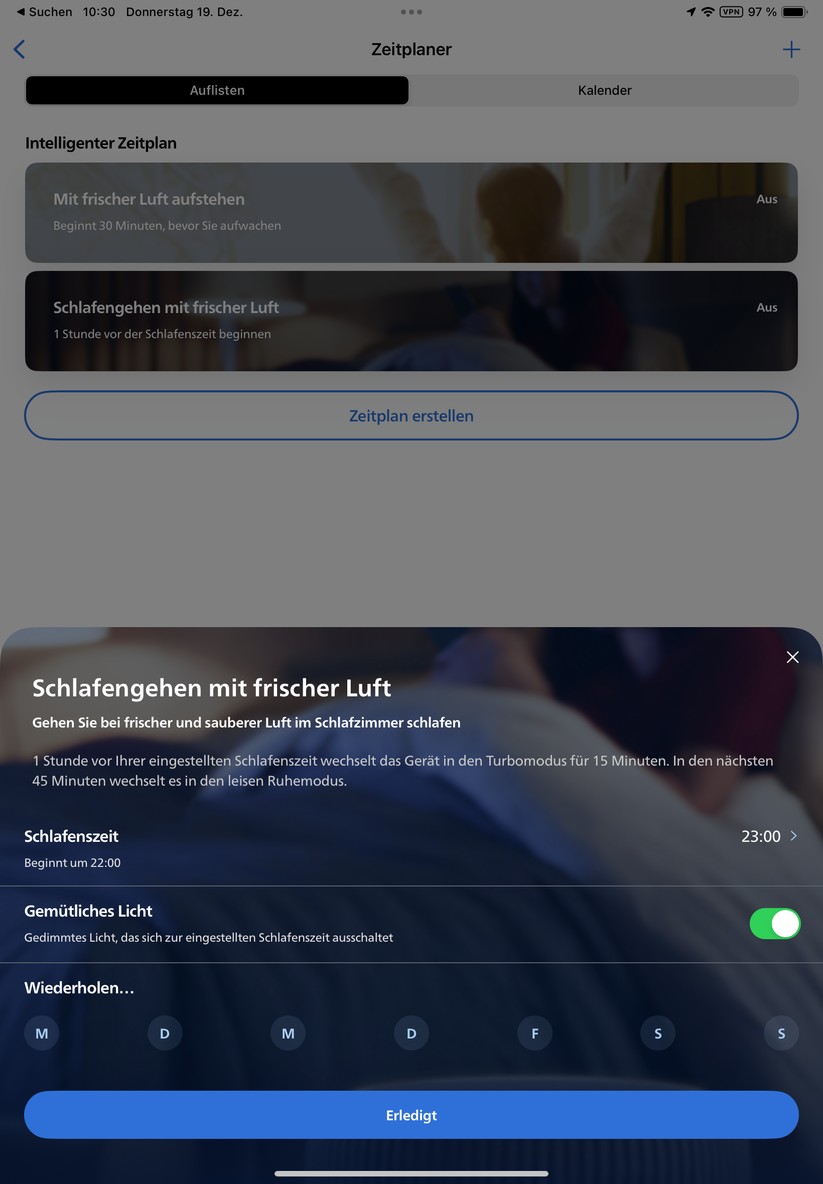The image size is (823, 1184).
Task: Enable the Mit frischer Luft aufstehen schedule
Action: [x=767, y=199]
